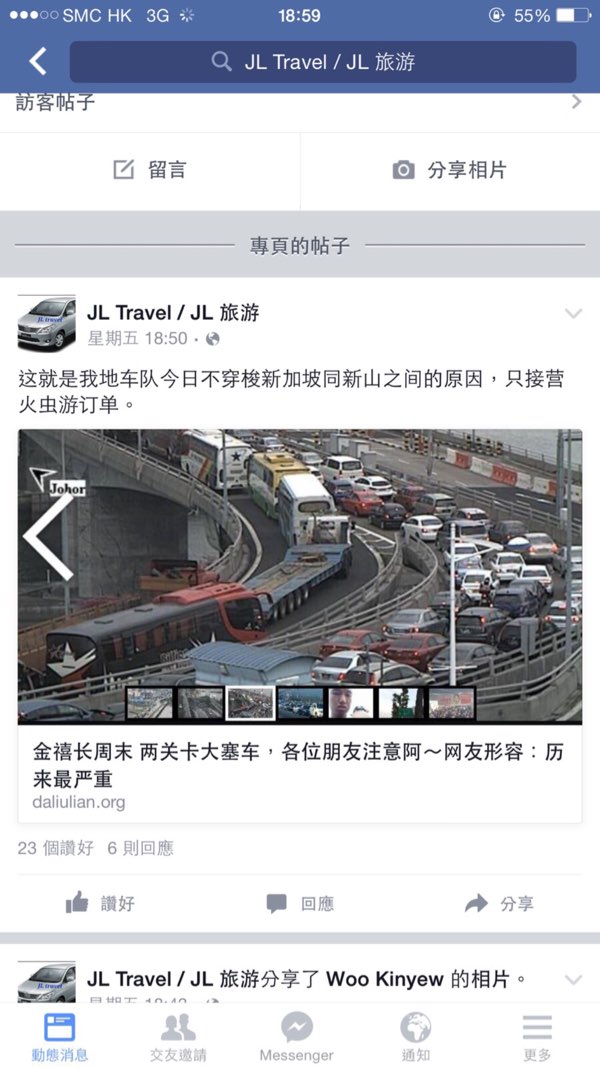600x1067 pixels.
Task: Open the Messenger tab
Action: pyautogui.click(x=296, y=1036)
